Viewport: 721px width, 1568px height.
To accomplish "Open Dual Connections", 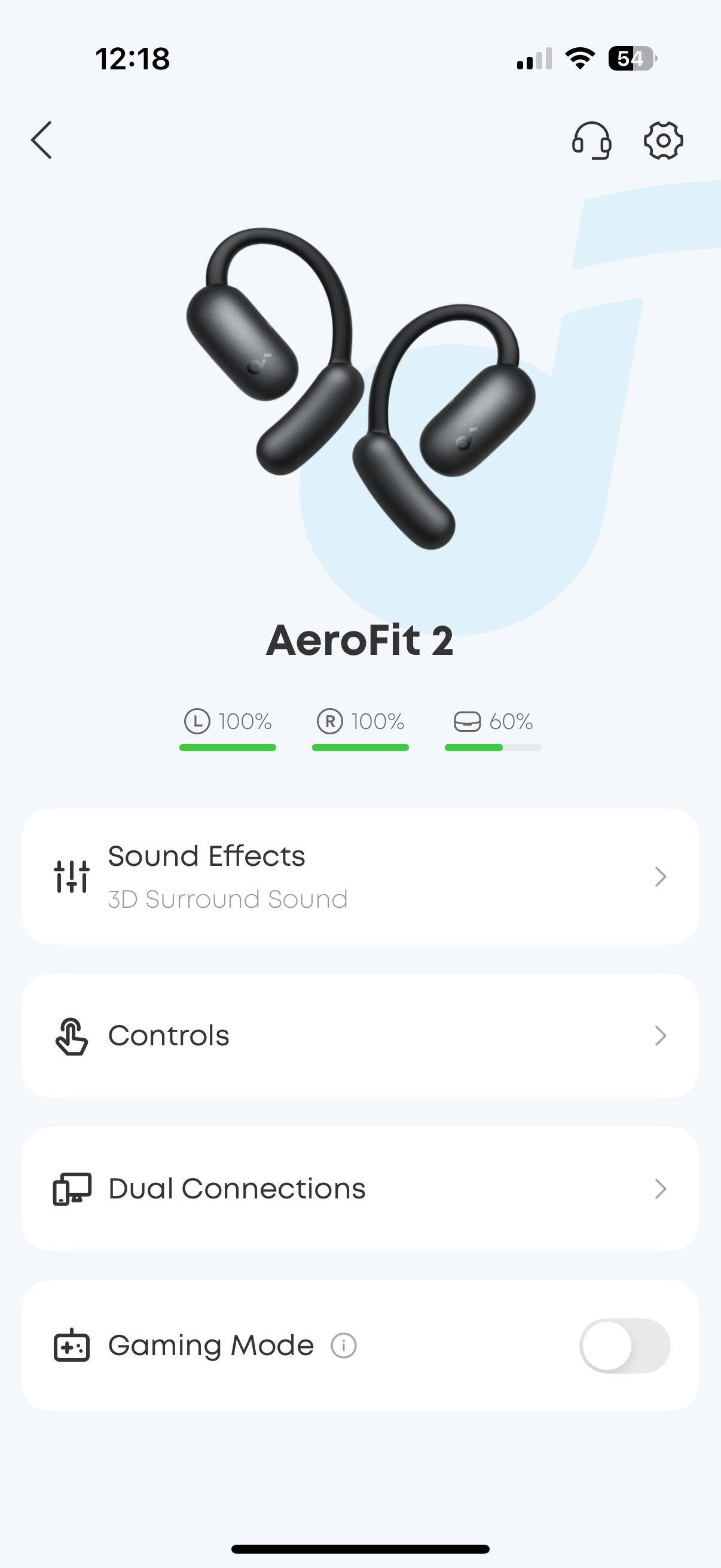I will coord(360,1188).
